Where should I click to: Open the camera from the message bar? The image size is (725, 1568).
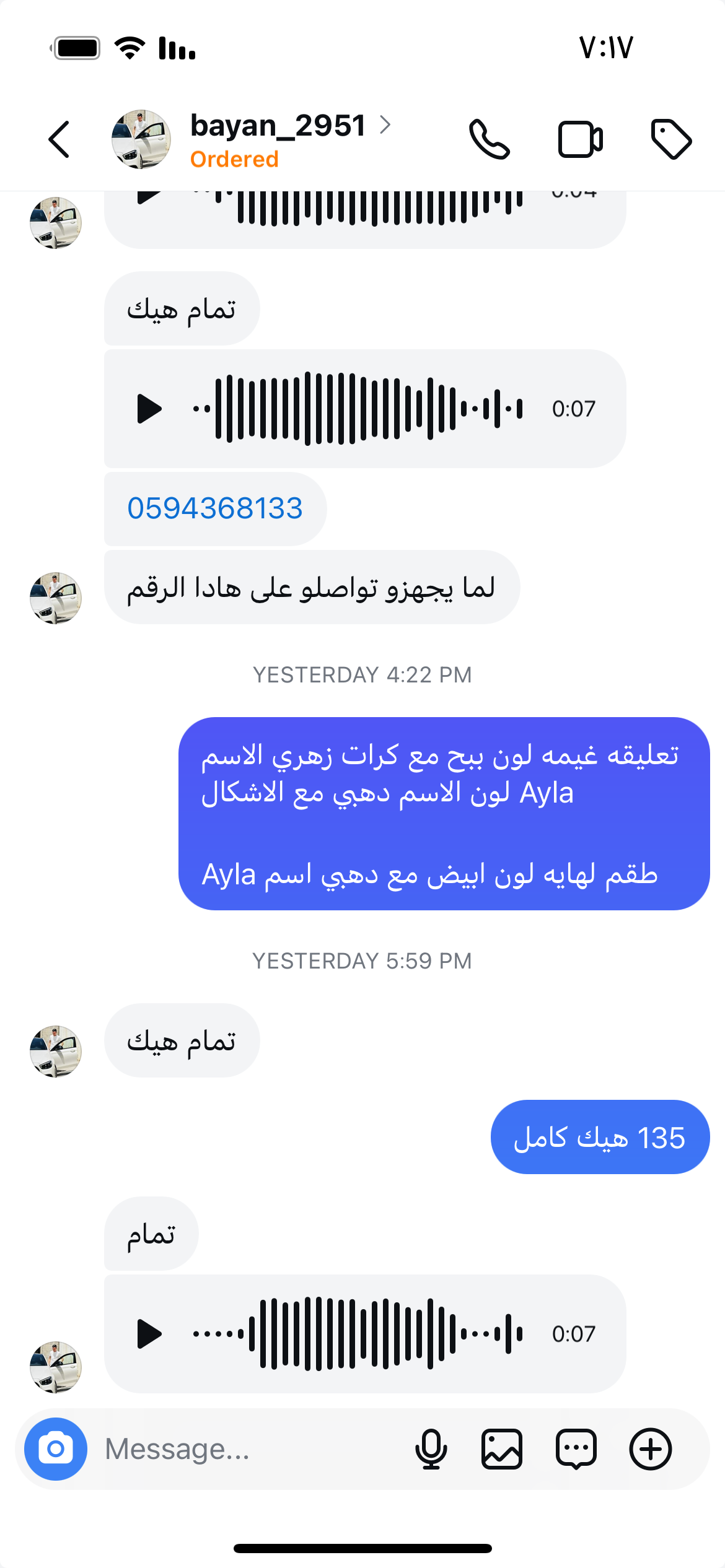[x=56, y=1448]
